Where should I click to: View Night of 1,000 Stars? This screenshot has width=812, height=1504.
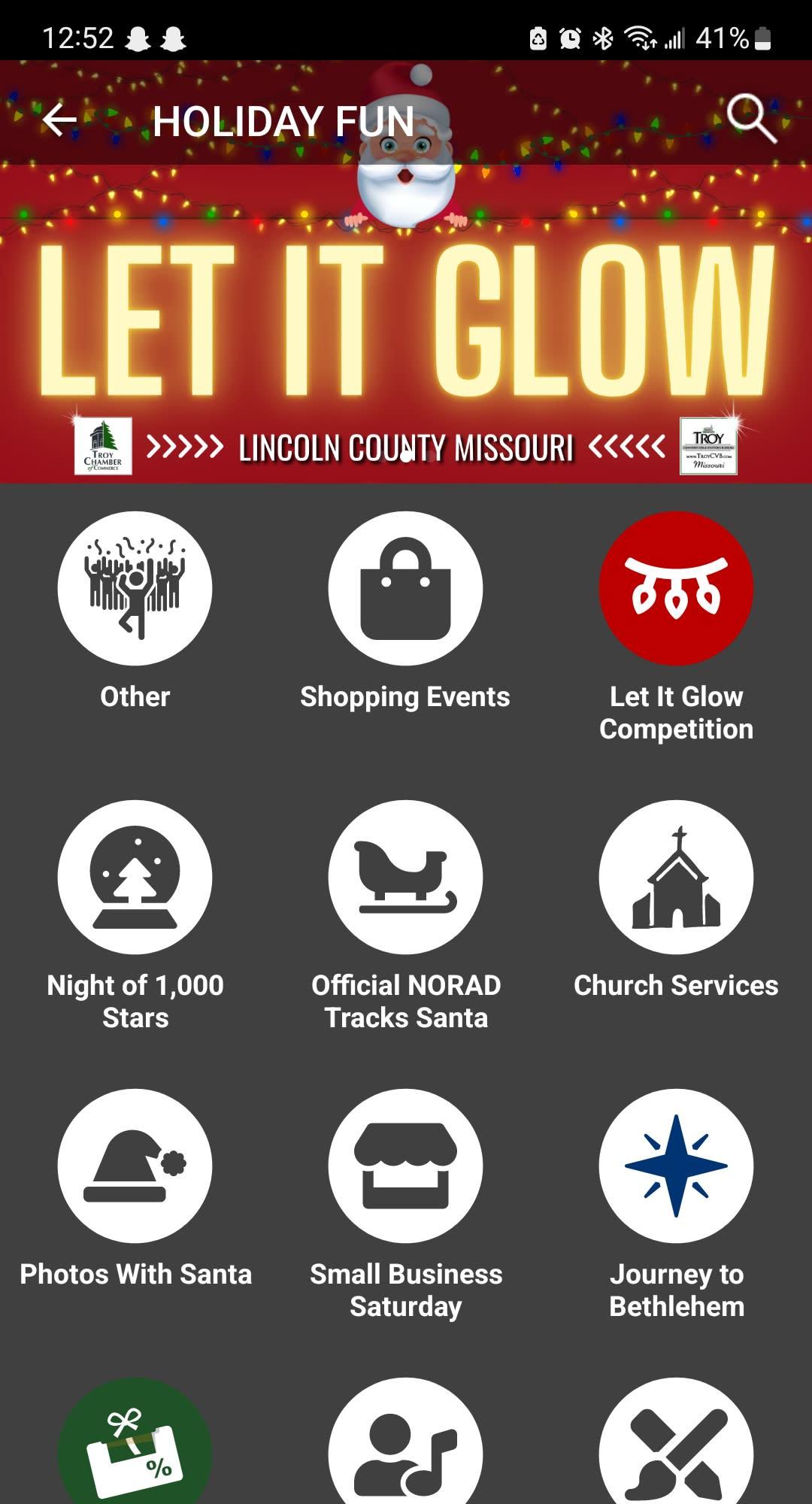(135, 878)
